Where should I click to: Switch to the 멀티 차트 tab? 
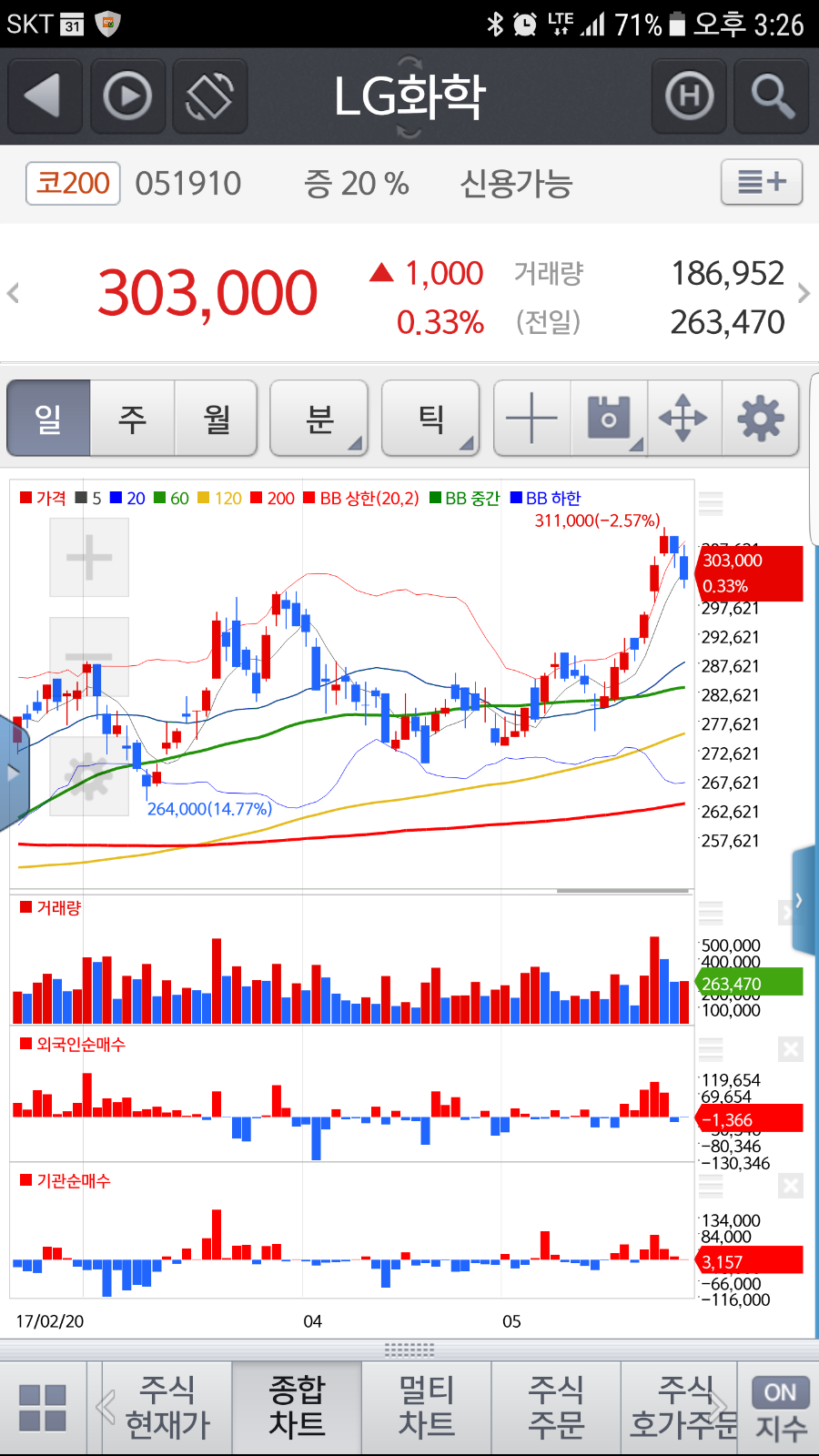(x=426, y=1407)
